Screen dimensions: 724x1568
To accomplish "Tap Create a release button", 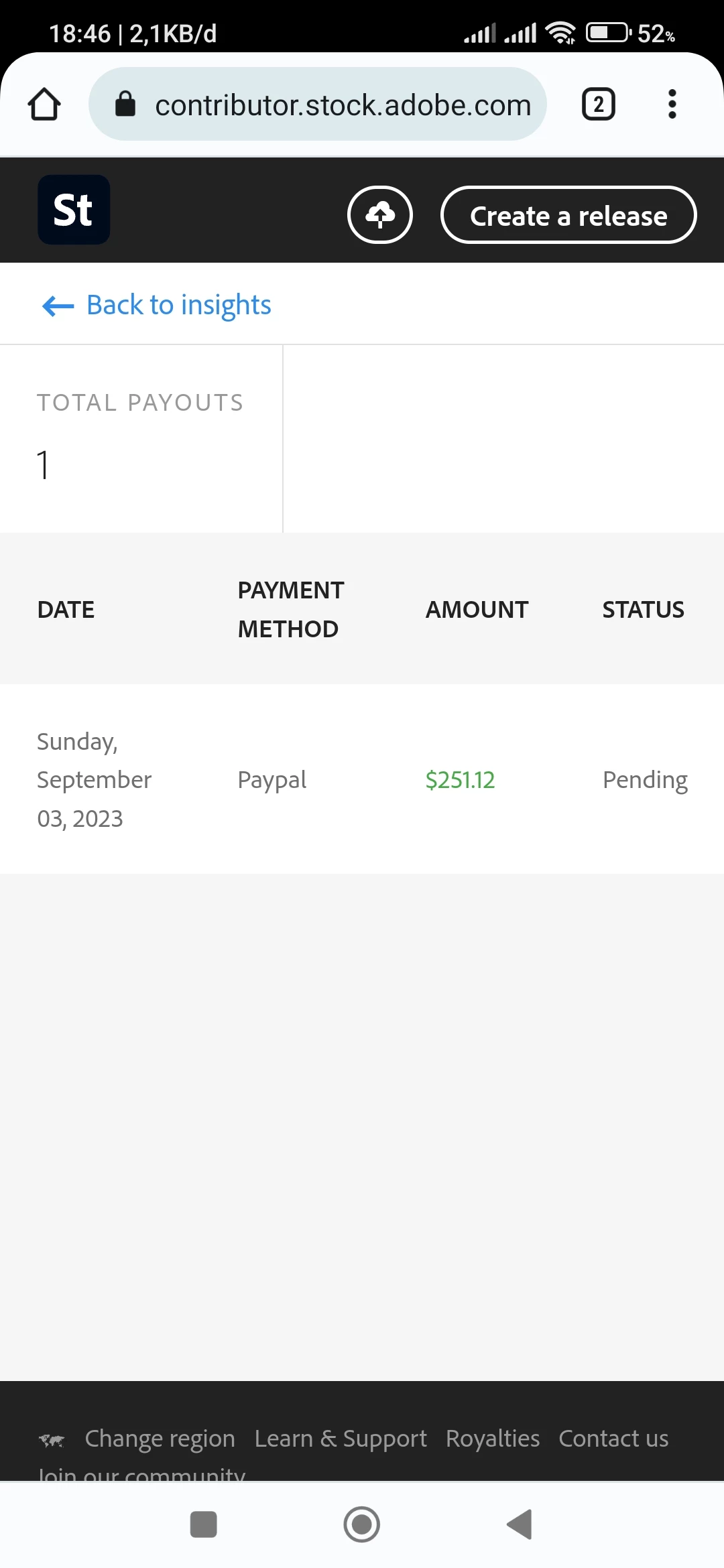I will point(568,215).
